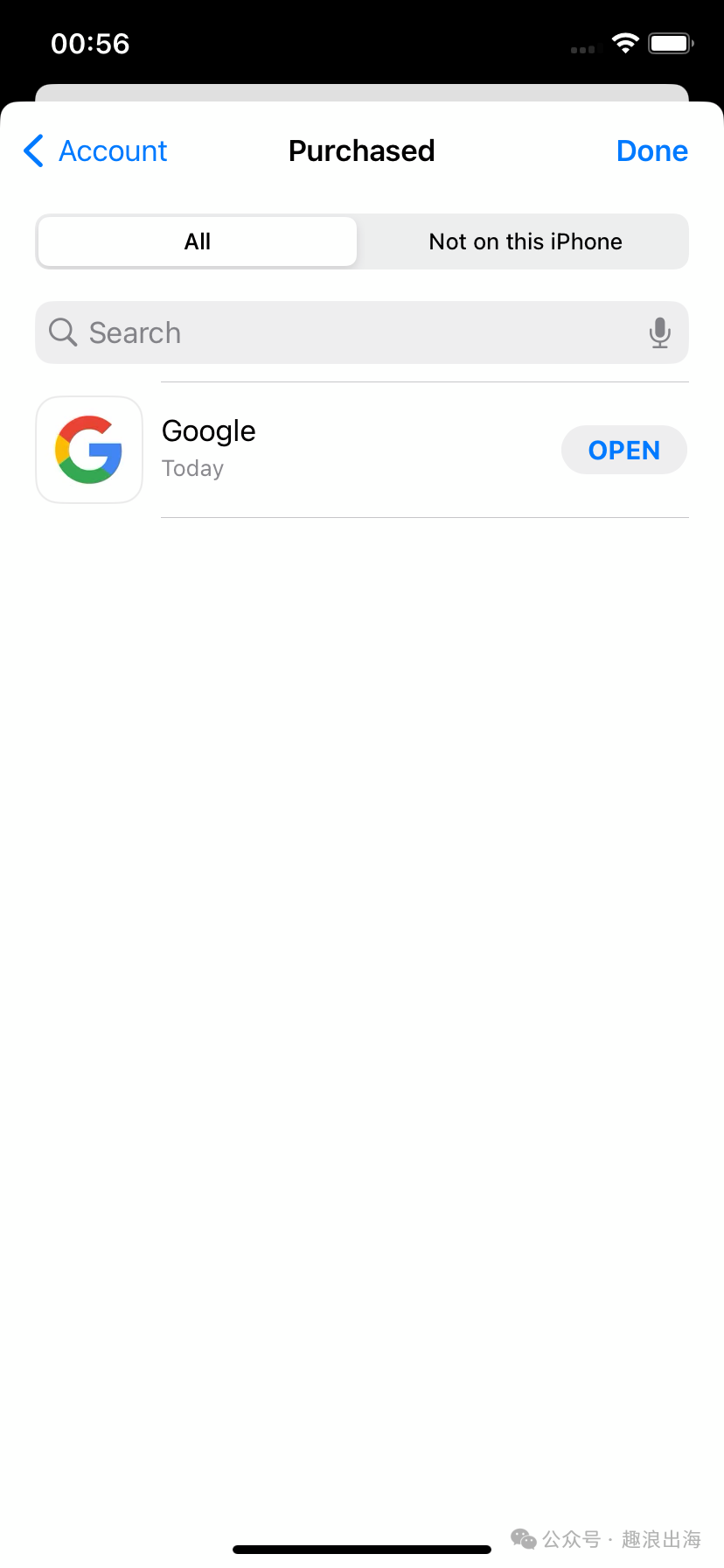Select the All segment
Viewport: 724px width, 1568px height.
(198, 241)
